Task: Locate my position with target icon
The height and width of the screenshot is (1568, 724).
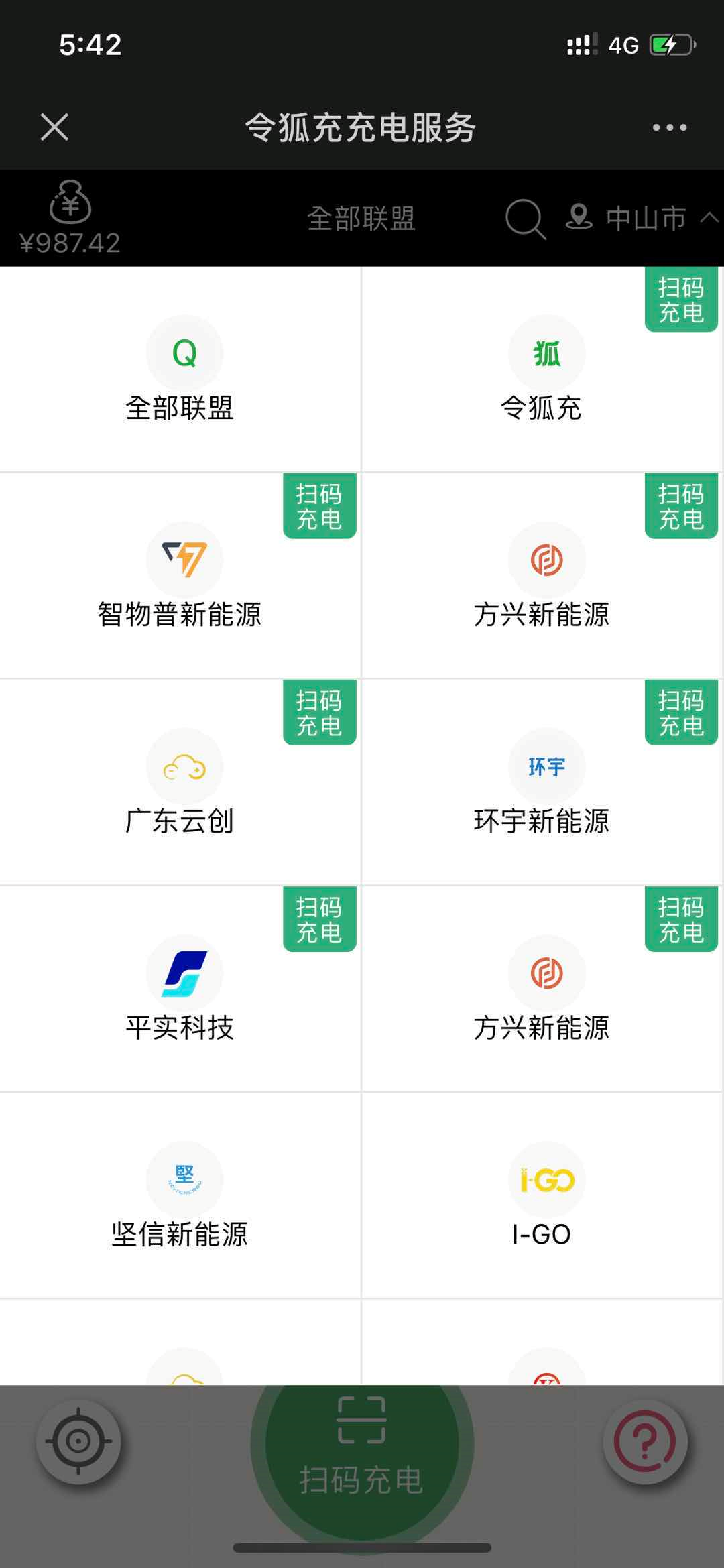Action: point(78,1441)
